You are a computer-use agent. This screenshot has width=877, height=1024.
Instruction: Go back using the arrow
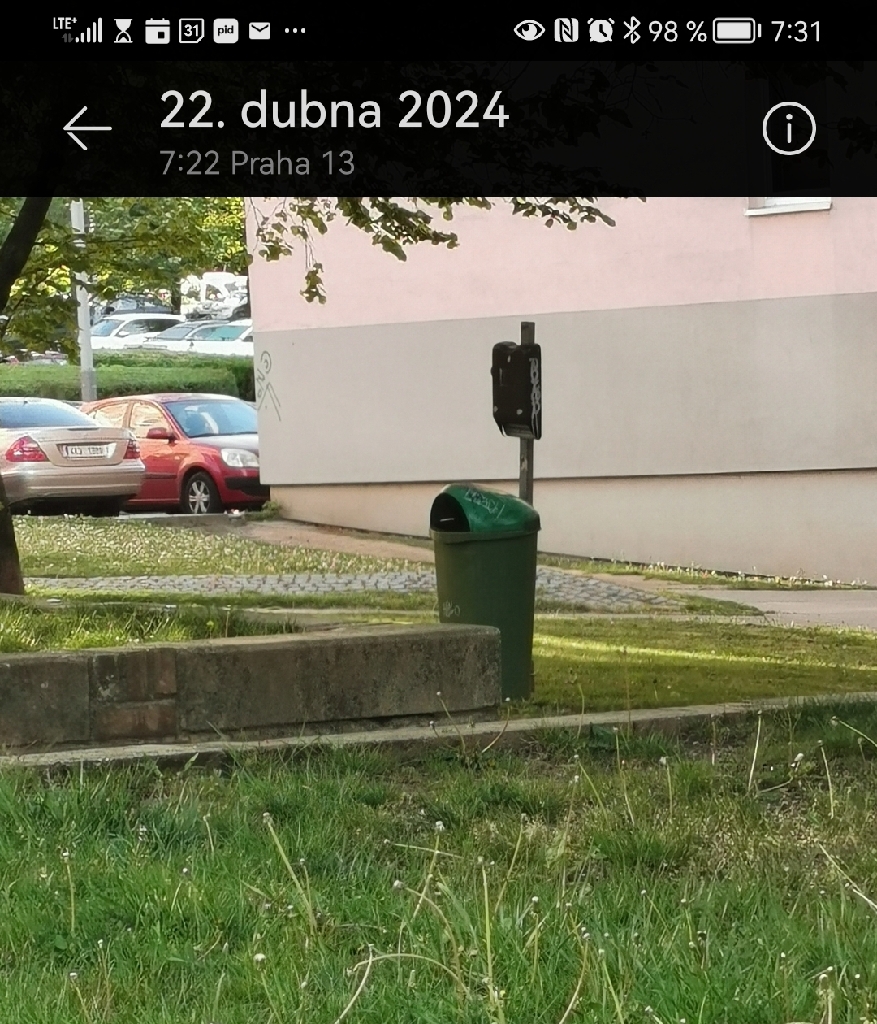point(87,129)
